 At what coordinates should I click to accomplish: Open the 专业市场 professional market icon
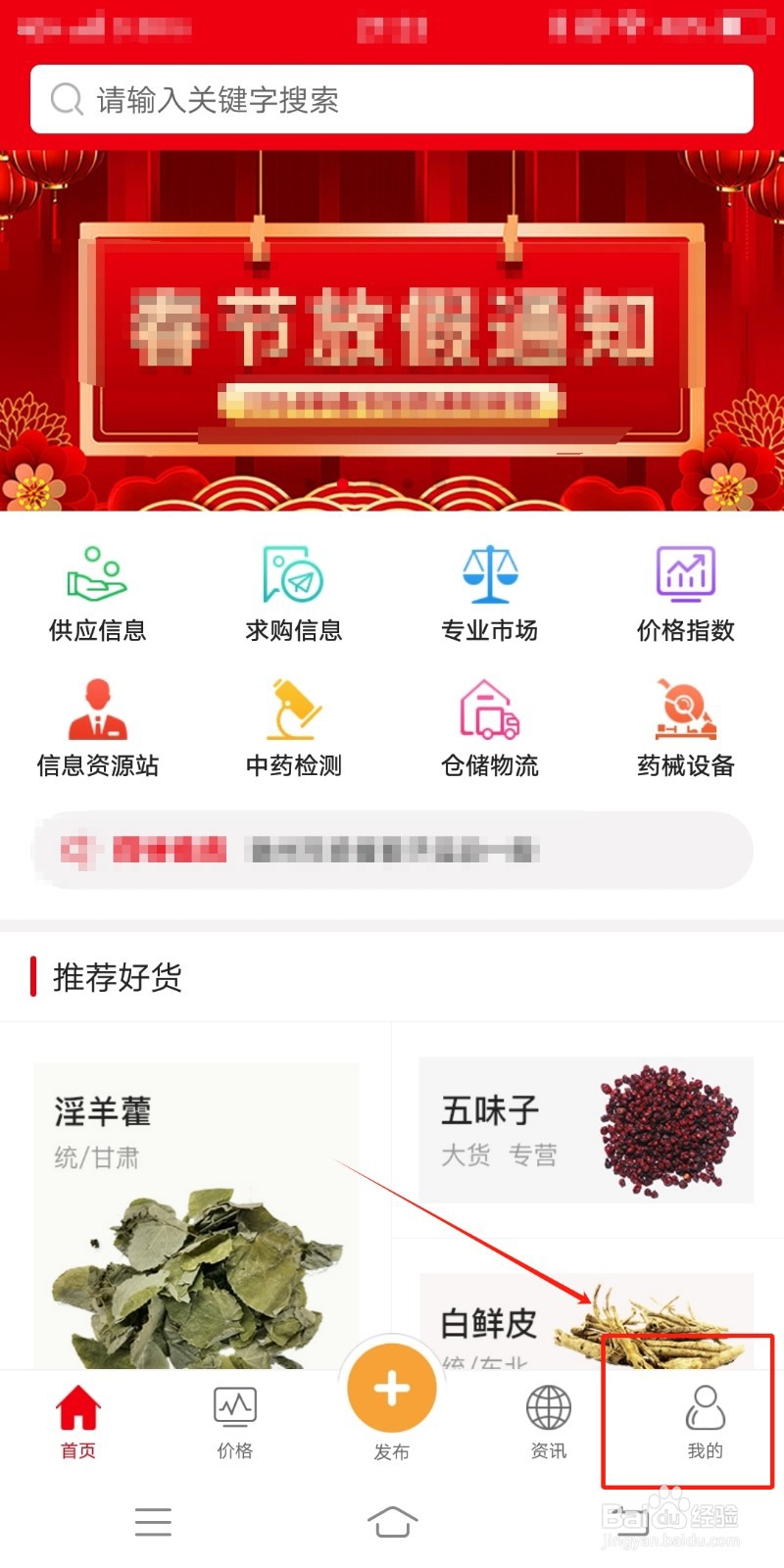coord(490,588)
